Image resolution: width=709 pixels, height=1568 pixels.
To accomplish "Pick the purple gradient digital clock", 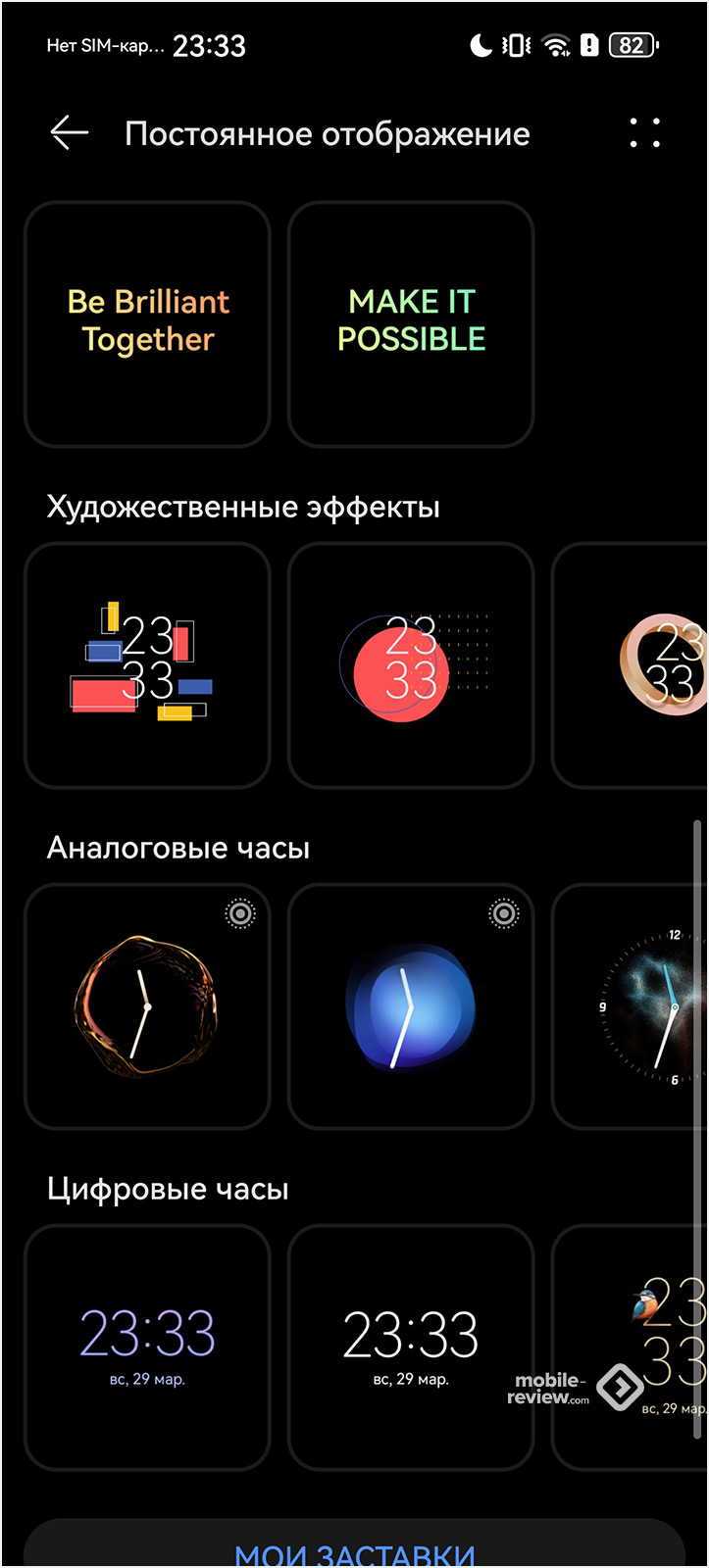I will pos(147,1347).
